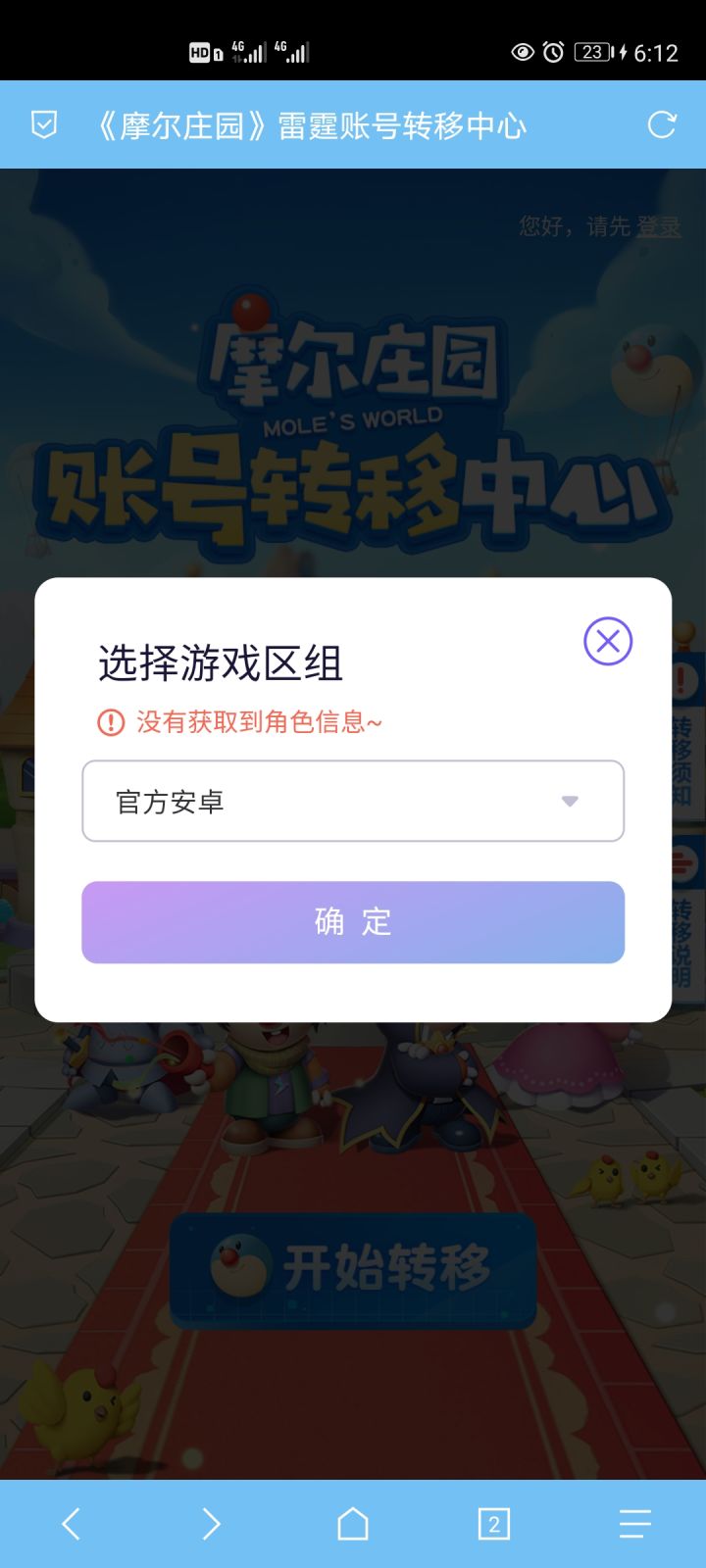Open the 官方安卓 server selection dropdown
This screenshot has height=1568, width=706.
click(353, 801)
